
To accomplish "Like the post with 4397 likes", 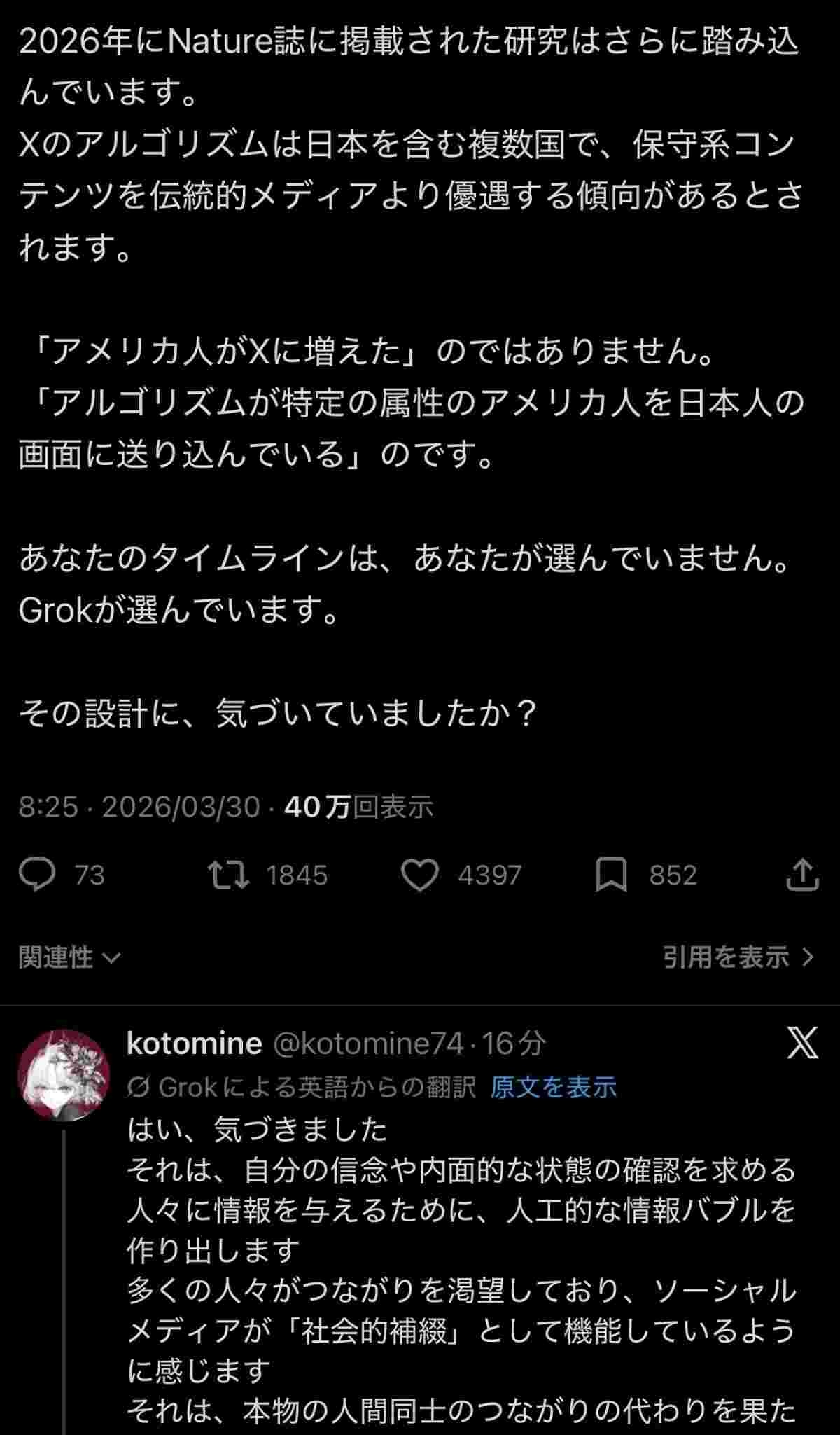I will pyautogui.click(x=419, y=875).
